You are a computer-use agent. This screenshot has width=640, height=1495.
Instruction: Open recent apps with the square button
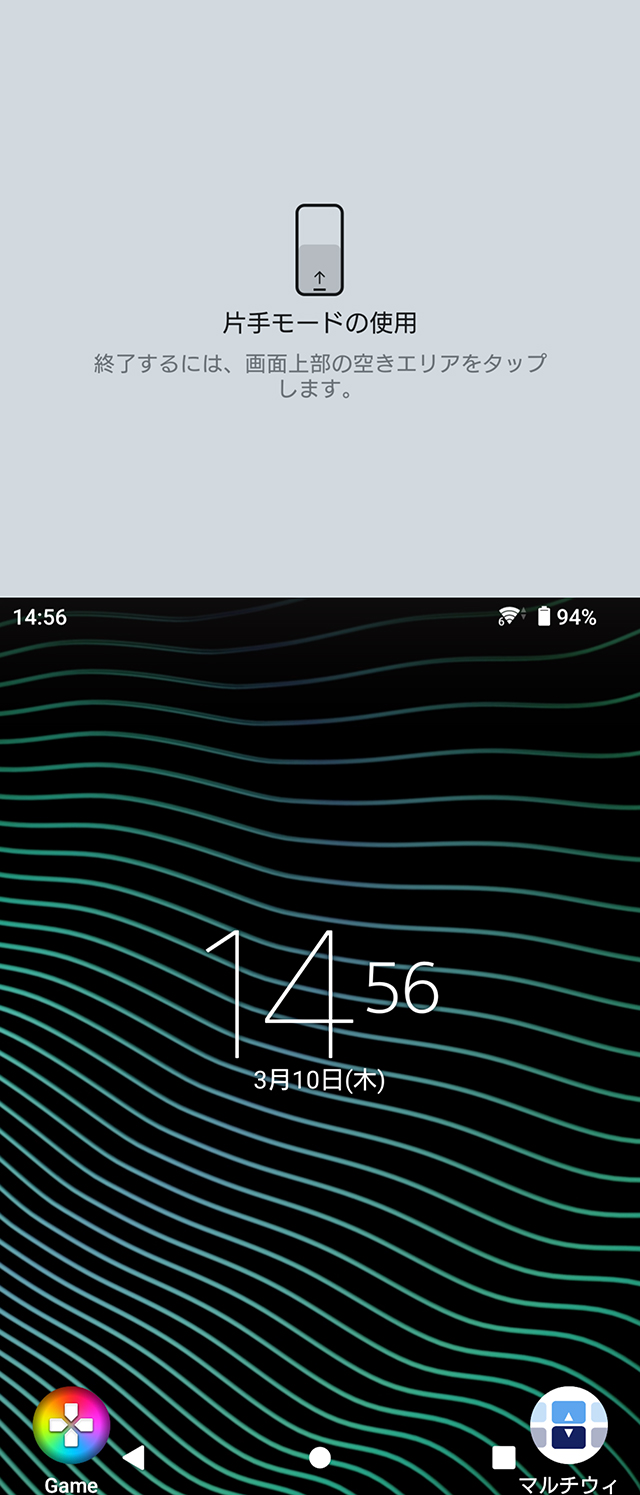(x=504, y=1458)
